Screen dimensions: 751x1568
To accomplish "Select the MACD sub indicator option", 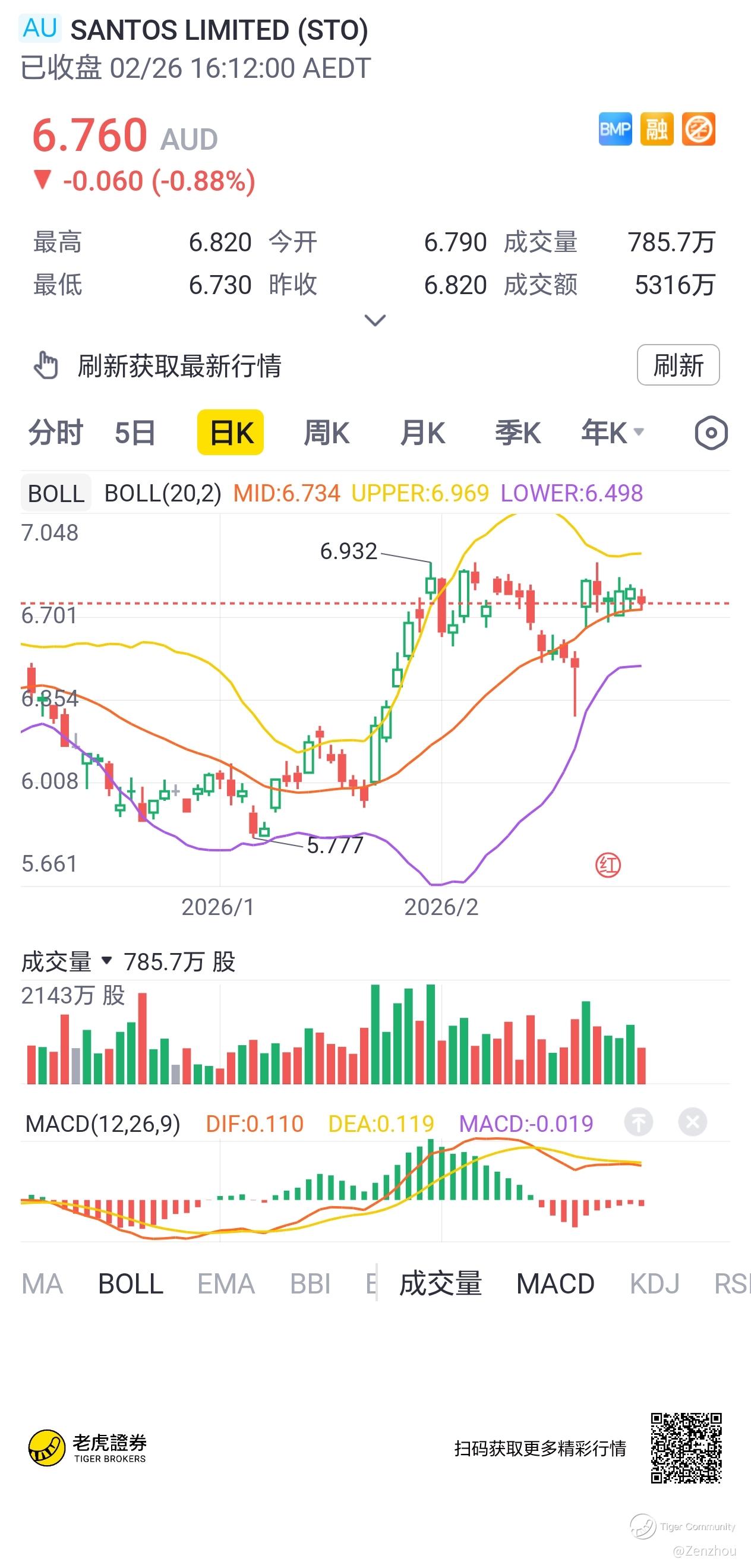I will point(555,1283).
